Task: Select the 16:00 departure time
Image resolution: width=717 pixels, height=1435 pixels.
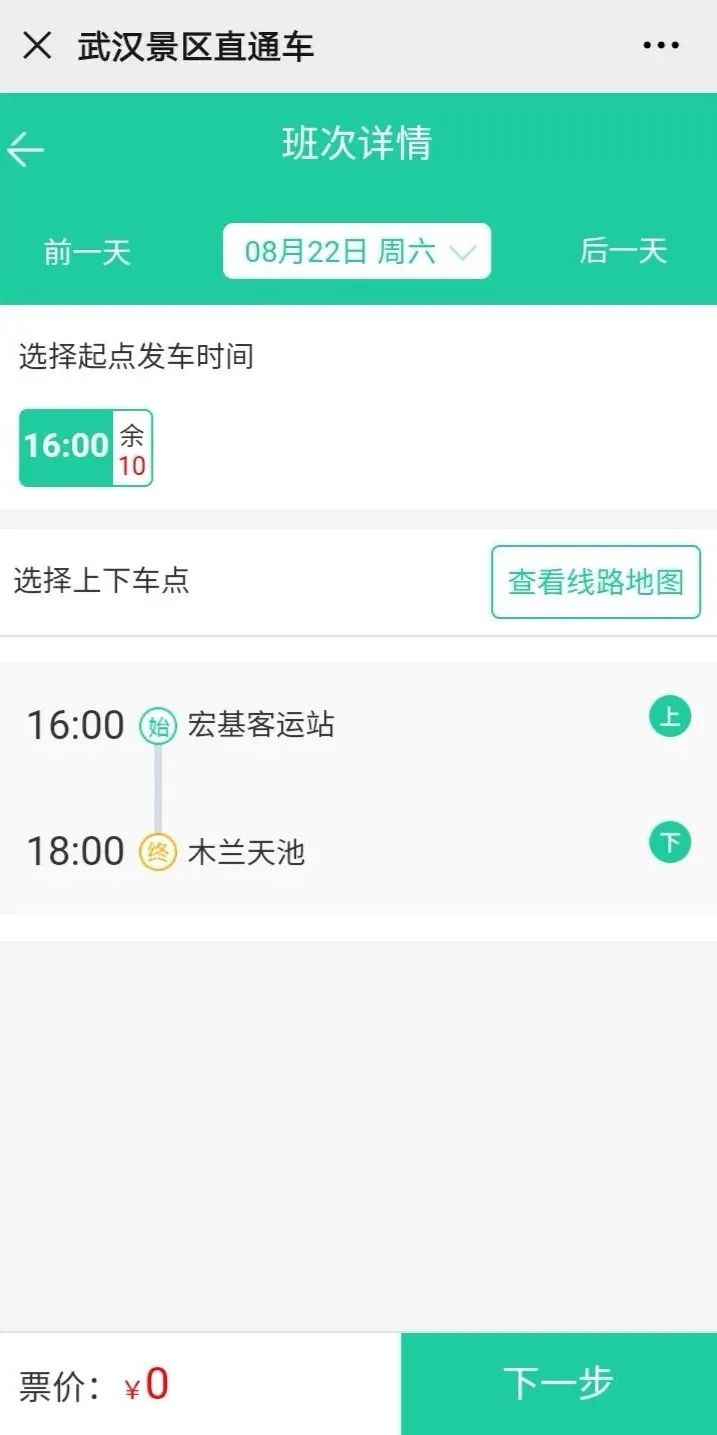Action: [86, 447]
